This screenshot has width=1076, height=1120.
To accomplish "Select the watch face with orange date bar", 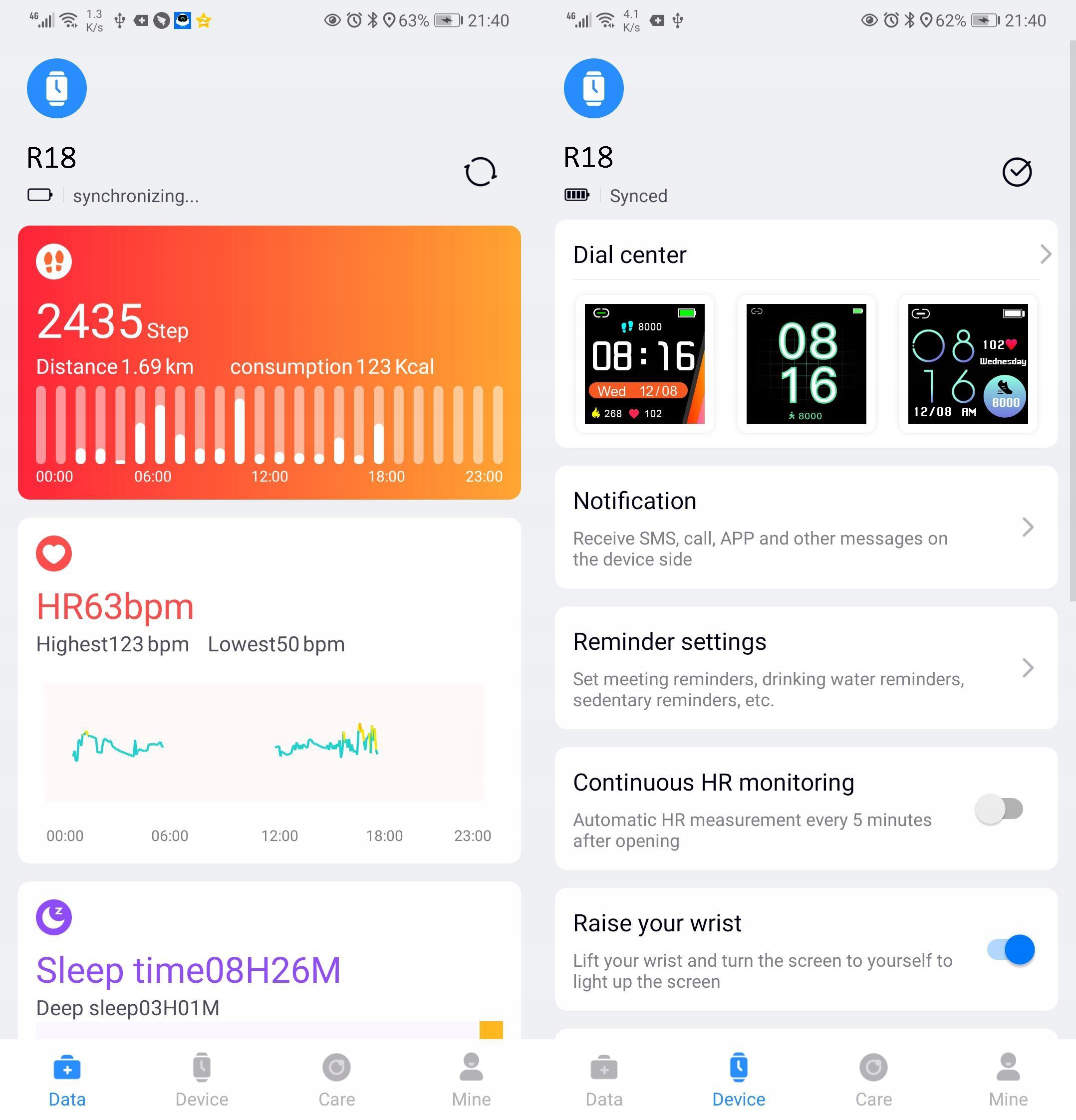I will click(644, 363).
